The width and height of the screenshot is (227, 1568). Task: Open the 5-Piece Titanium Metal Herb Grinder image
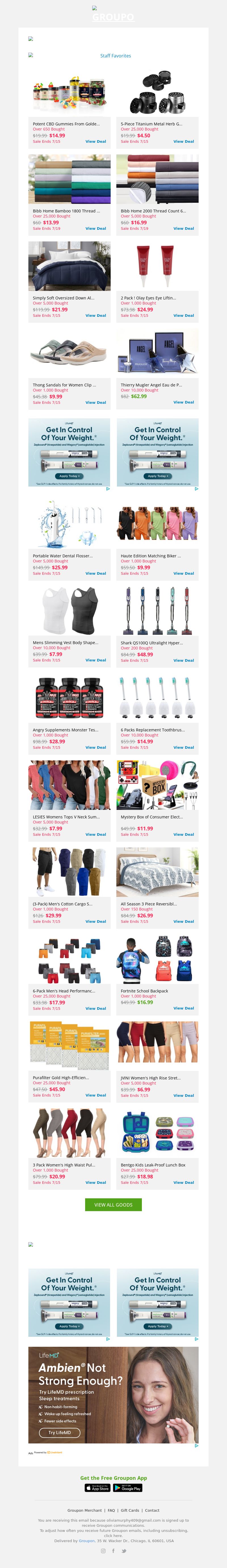[x=157, y=94]
